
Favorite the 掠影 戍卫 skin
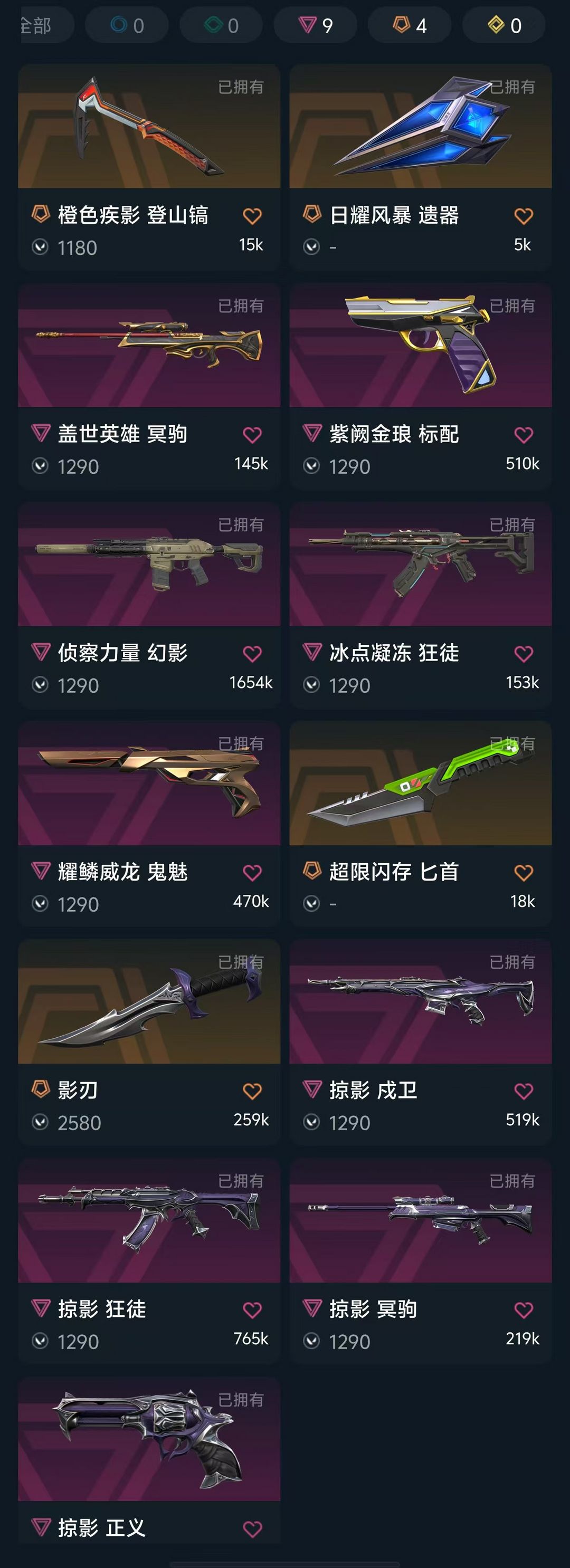click(x=523, y=1091)
